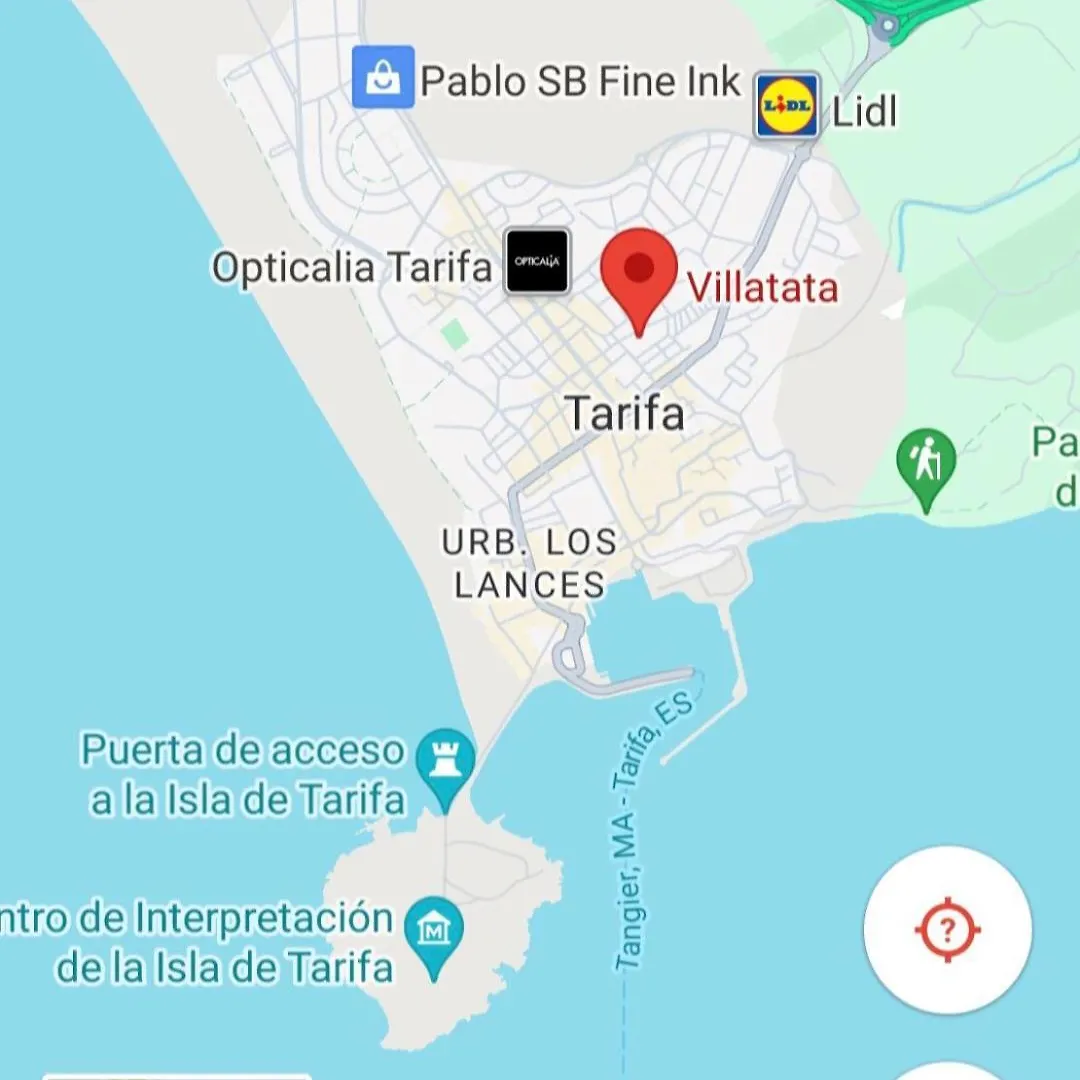Select the green hiking trail marker
This screenshot has height=1080, width=1080.
coord(926,463)
